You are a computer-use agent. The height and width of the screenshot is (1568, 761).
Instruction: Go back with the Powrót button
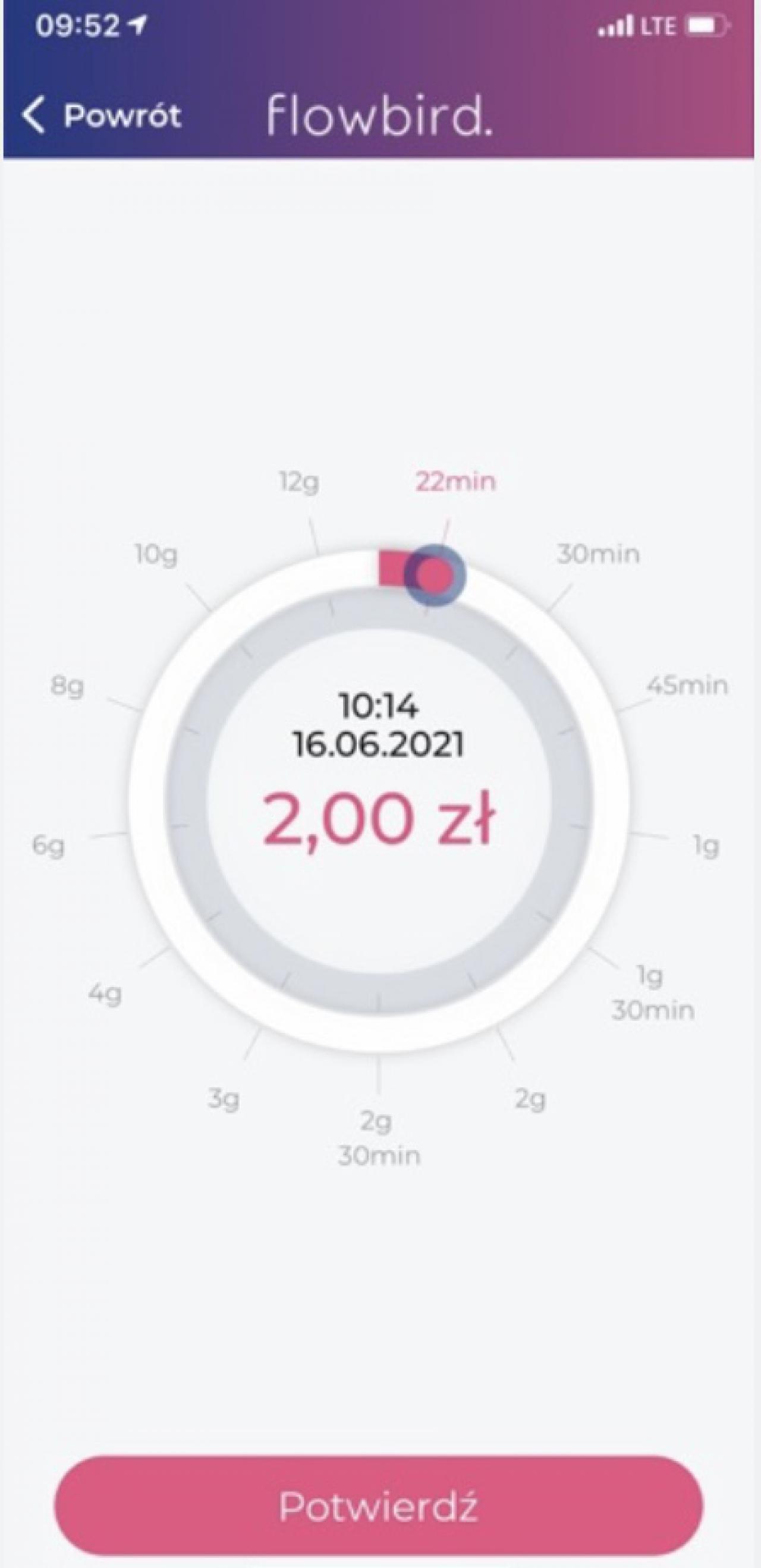(x=102, y=115)
